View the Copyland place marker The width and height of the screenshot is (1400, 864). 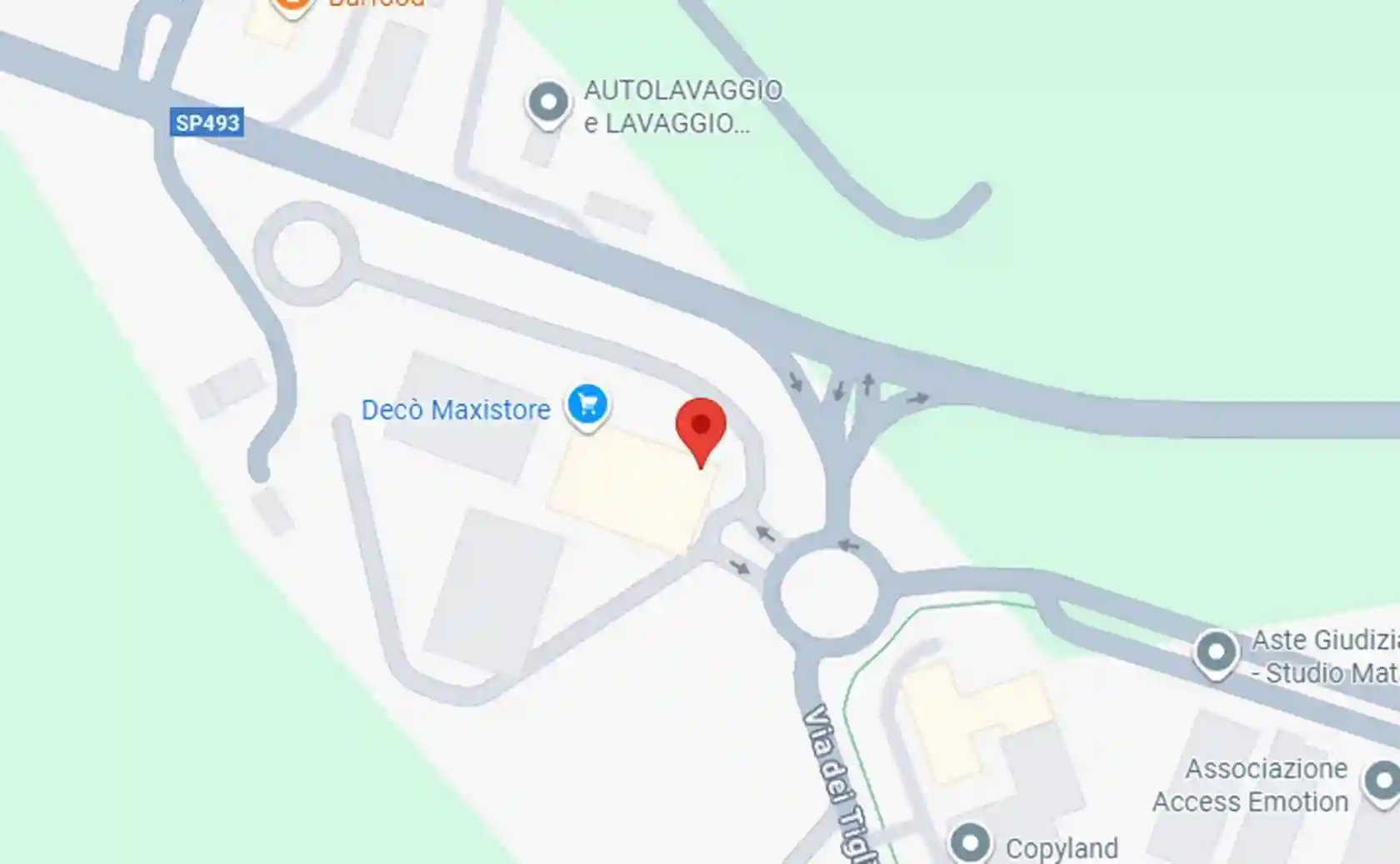(x=970, y=843)
